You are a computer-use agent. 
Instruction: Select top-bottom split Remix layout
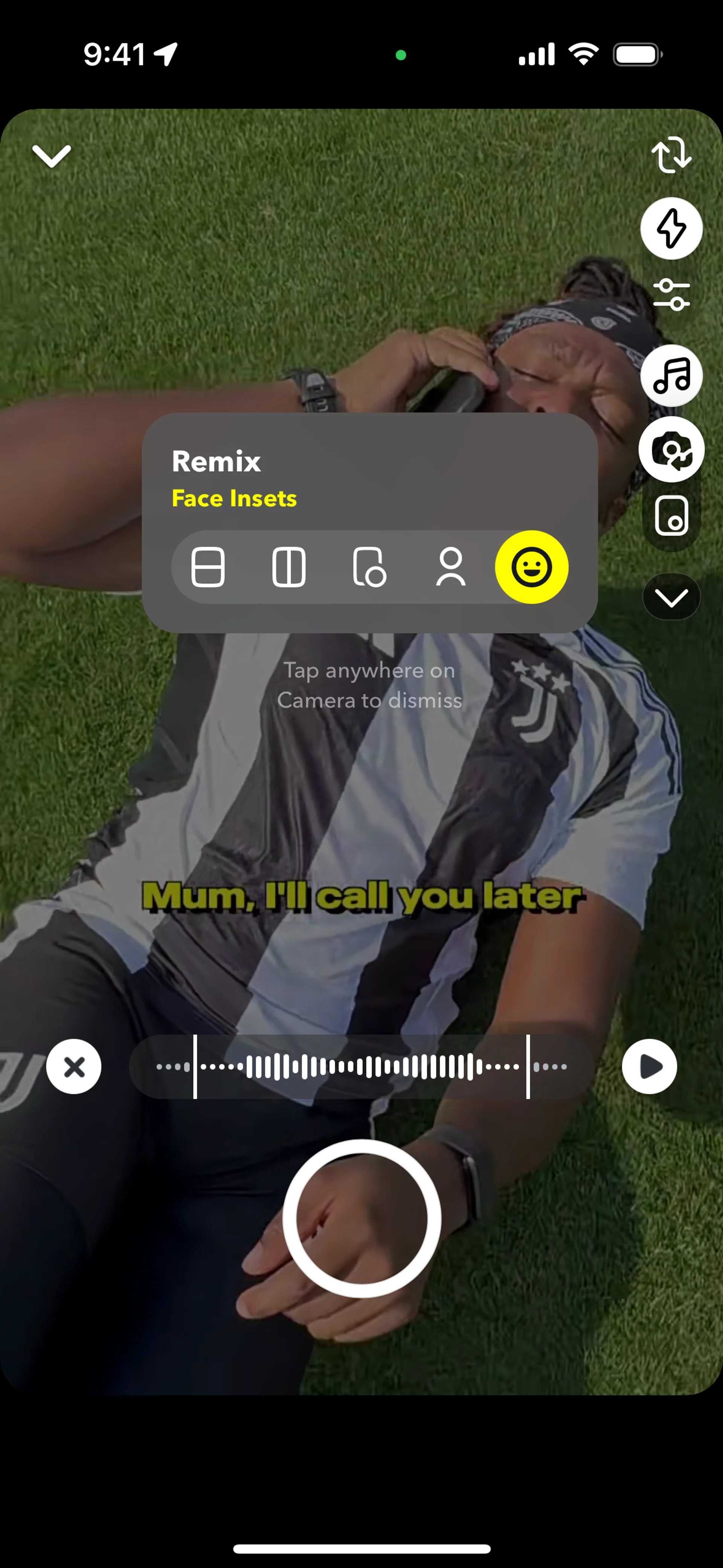click(208, 567)
